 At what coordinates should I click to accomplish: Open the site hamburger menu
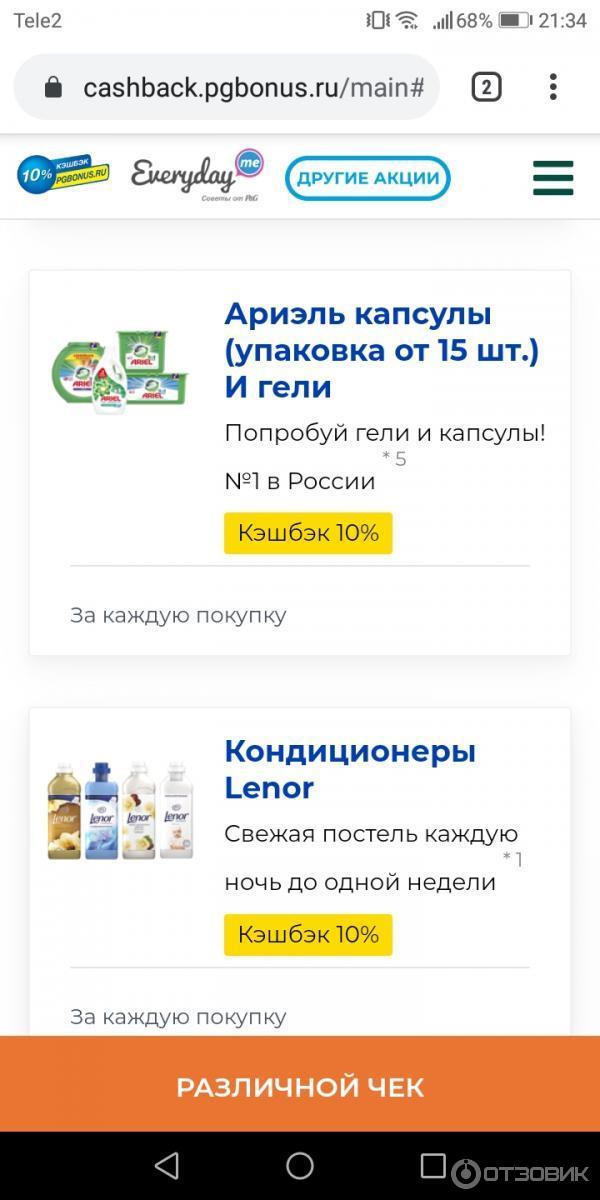pos(553,178)
